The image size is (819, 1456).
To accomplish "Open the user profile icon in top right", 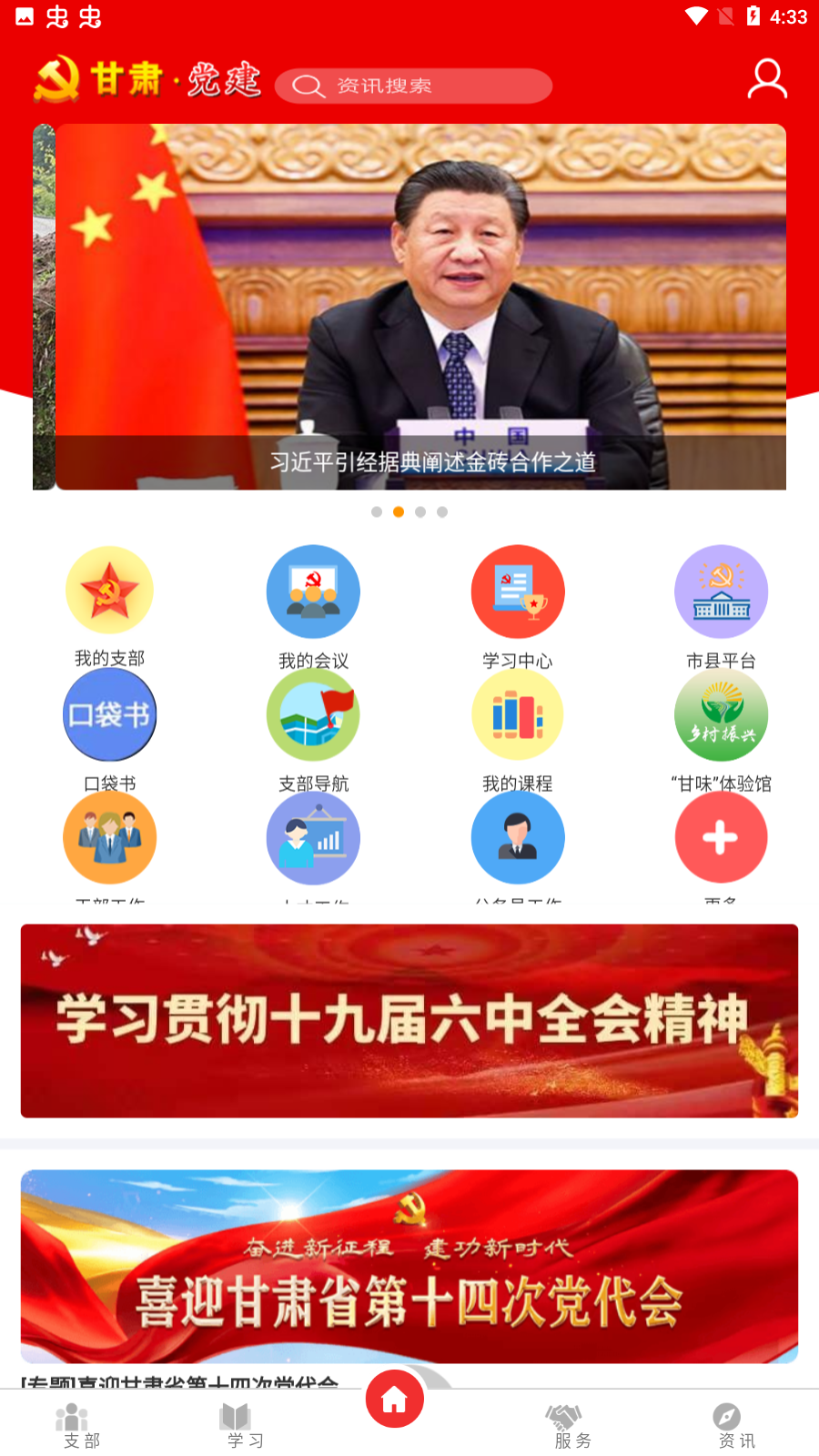I will tap(767, 79).
